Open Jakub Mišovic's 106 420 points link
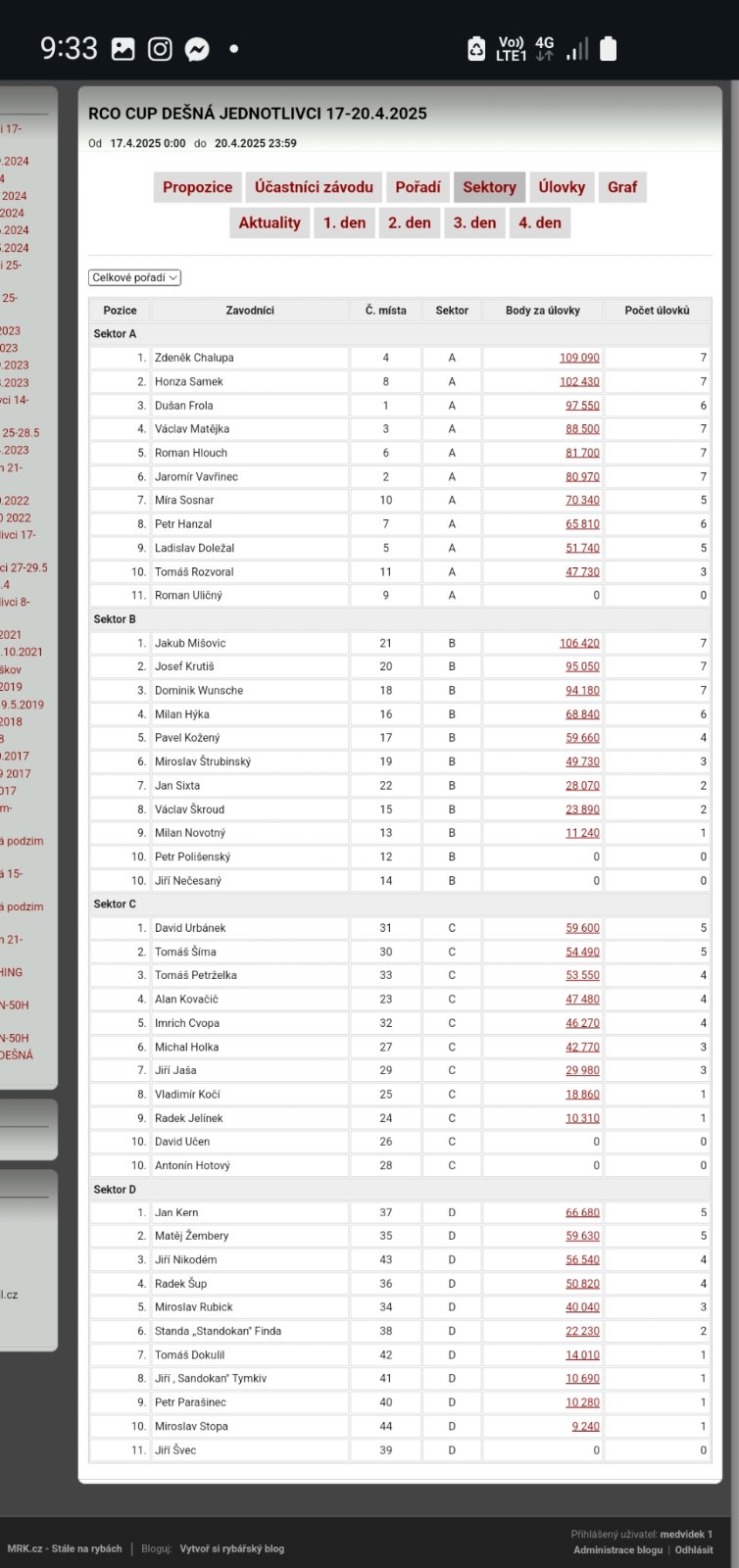 point(579,643)
